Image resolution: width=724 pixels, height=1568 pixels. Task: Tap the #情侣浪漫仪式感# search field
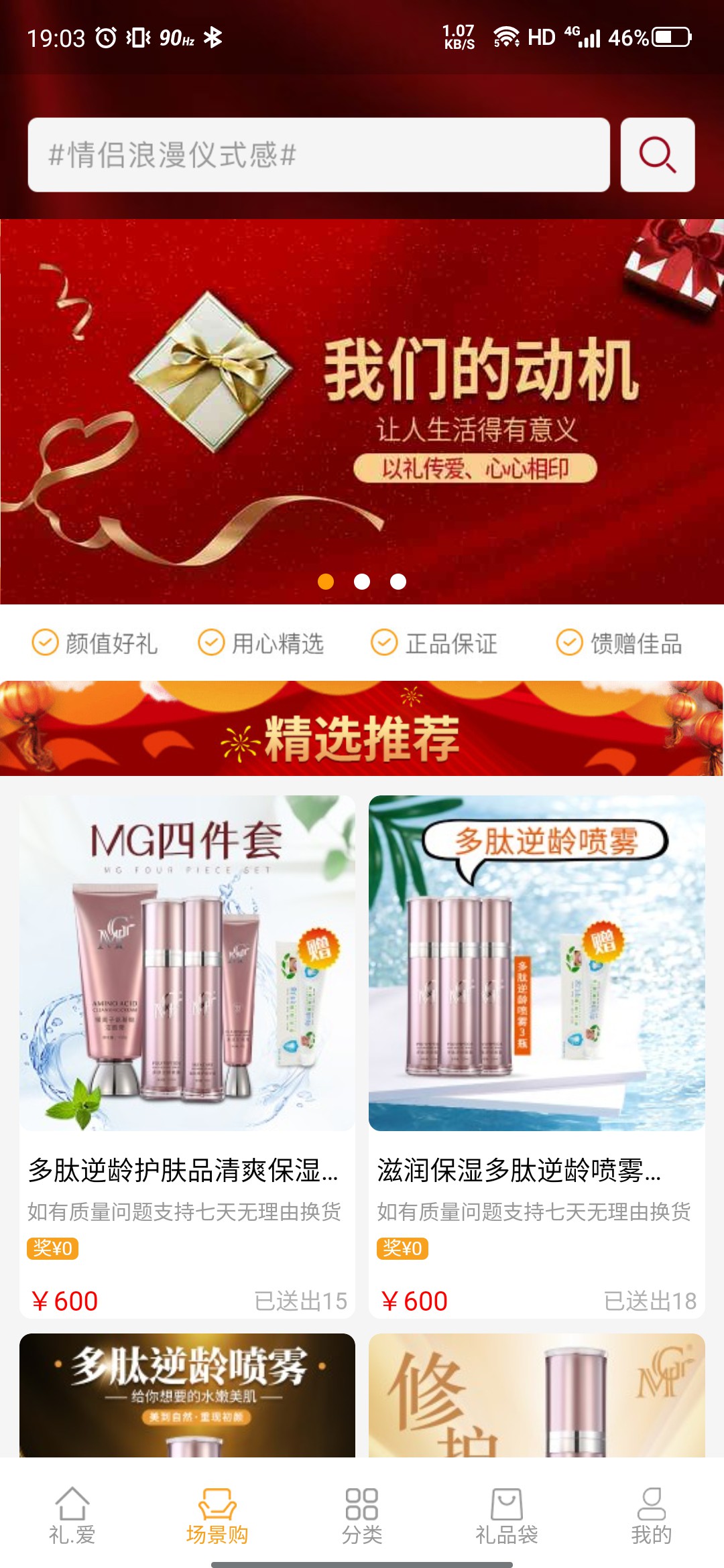pyautogui.click(x=318, y=155)
